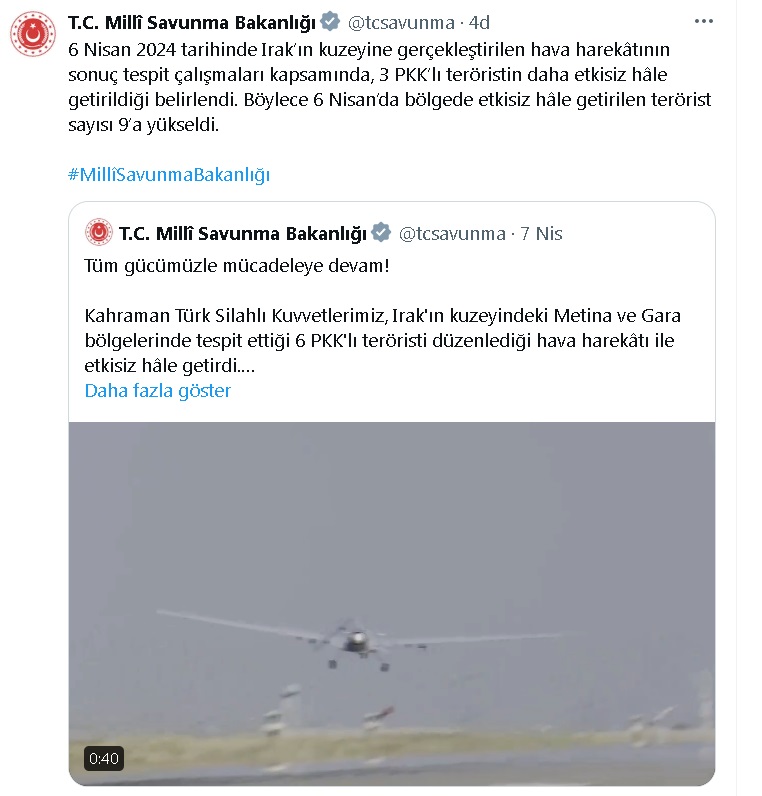Viewport: 762px width, 796px height.
Task: Open the tweet's 4d timestamp
Action: (479, 22)
